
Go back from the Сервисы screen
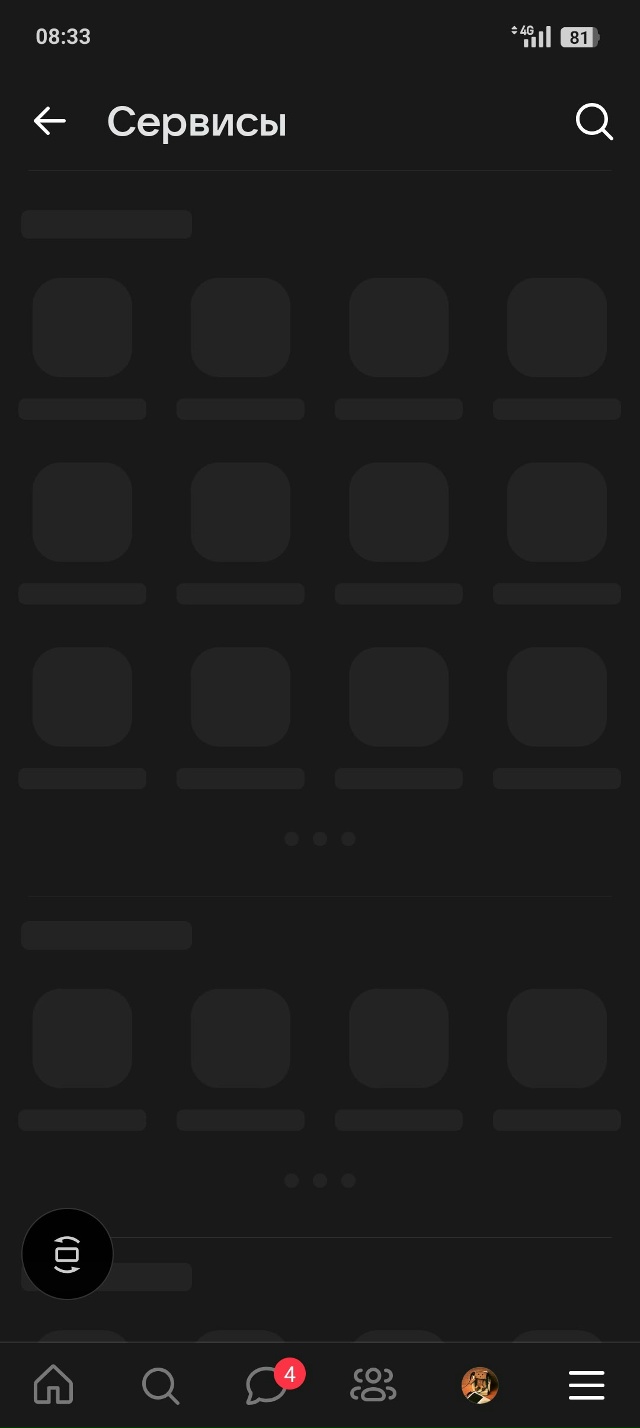pos(50,122)
